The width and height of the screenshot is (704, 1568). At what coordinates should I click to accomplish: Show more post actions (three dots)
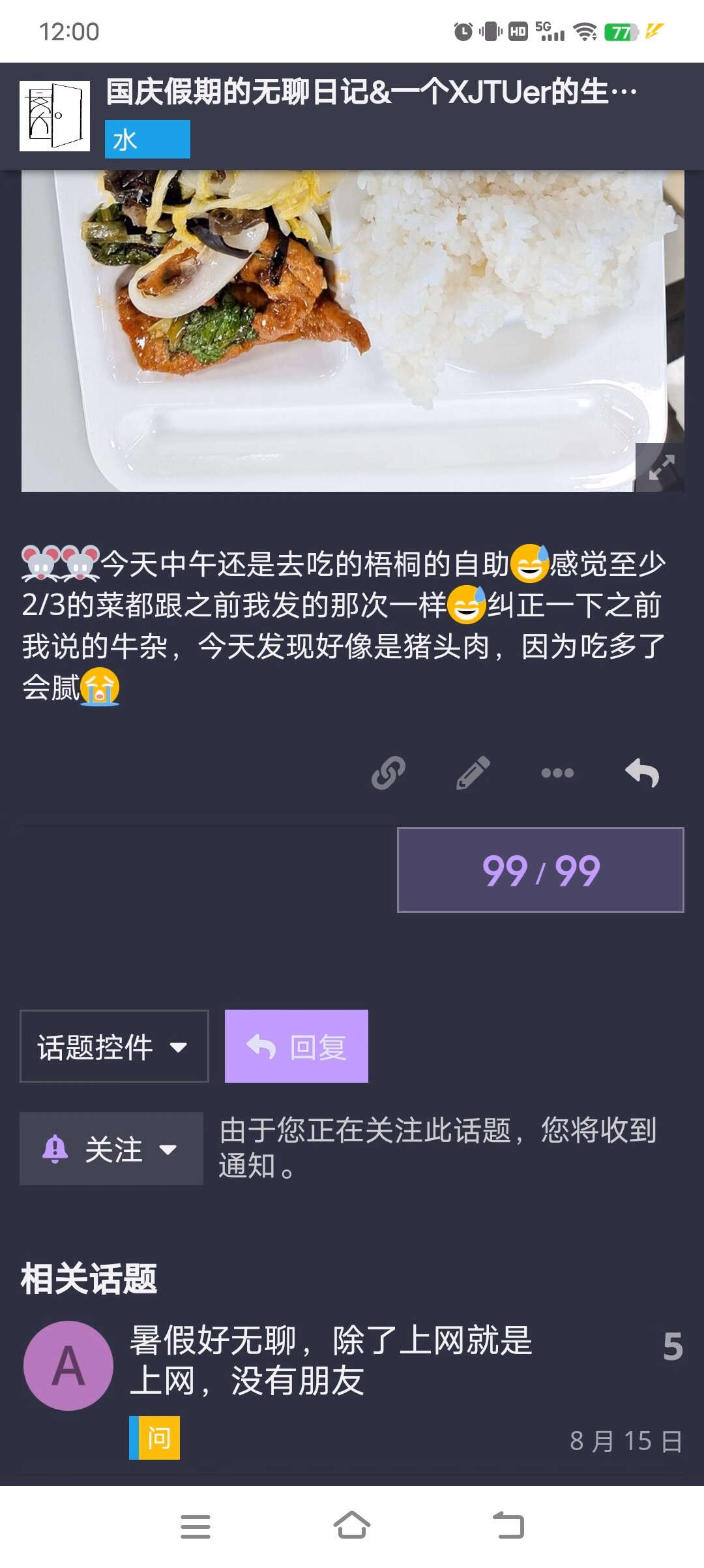coord(557,773)
